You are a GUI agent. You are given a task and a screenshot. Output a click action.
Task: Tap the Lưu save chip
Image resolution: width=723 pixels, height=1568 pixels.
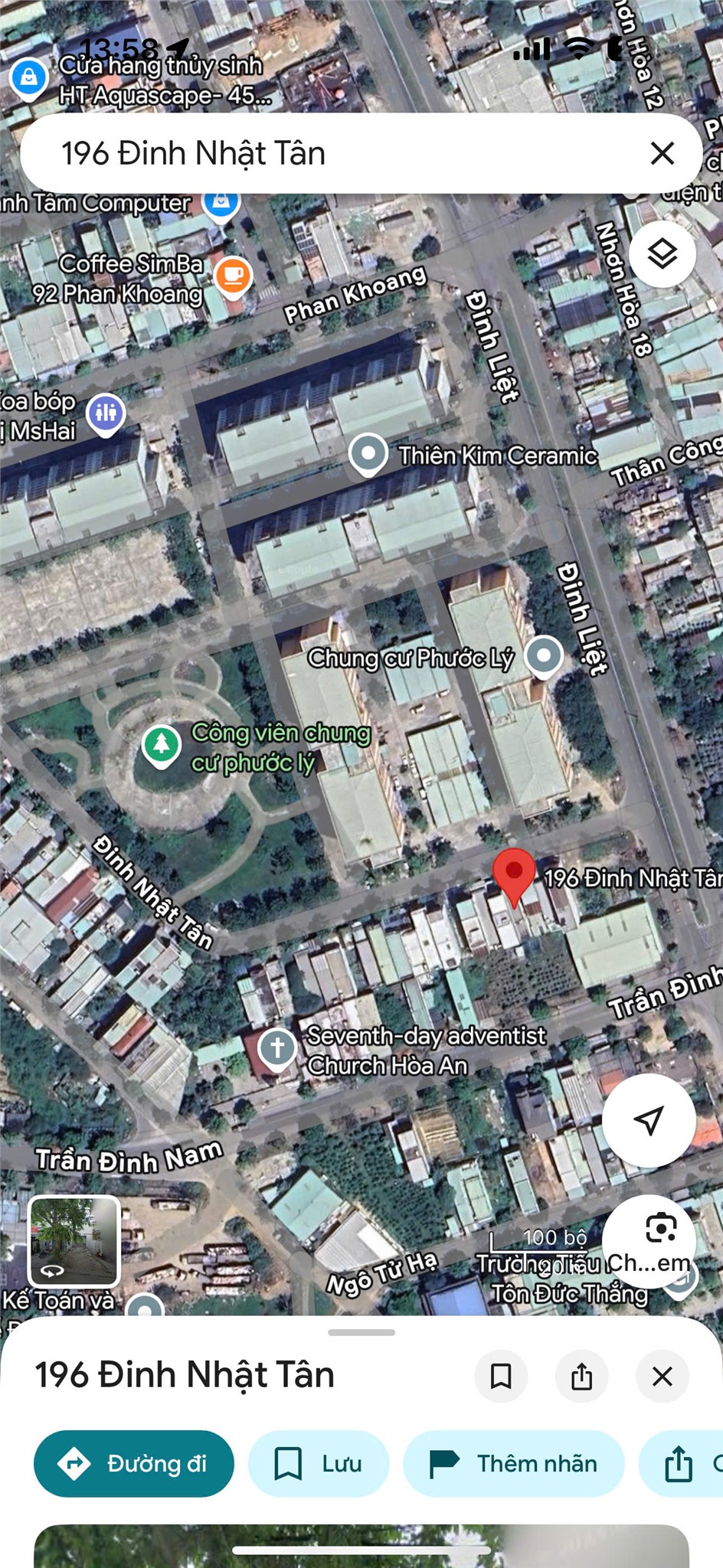click(318, 1463)
